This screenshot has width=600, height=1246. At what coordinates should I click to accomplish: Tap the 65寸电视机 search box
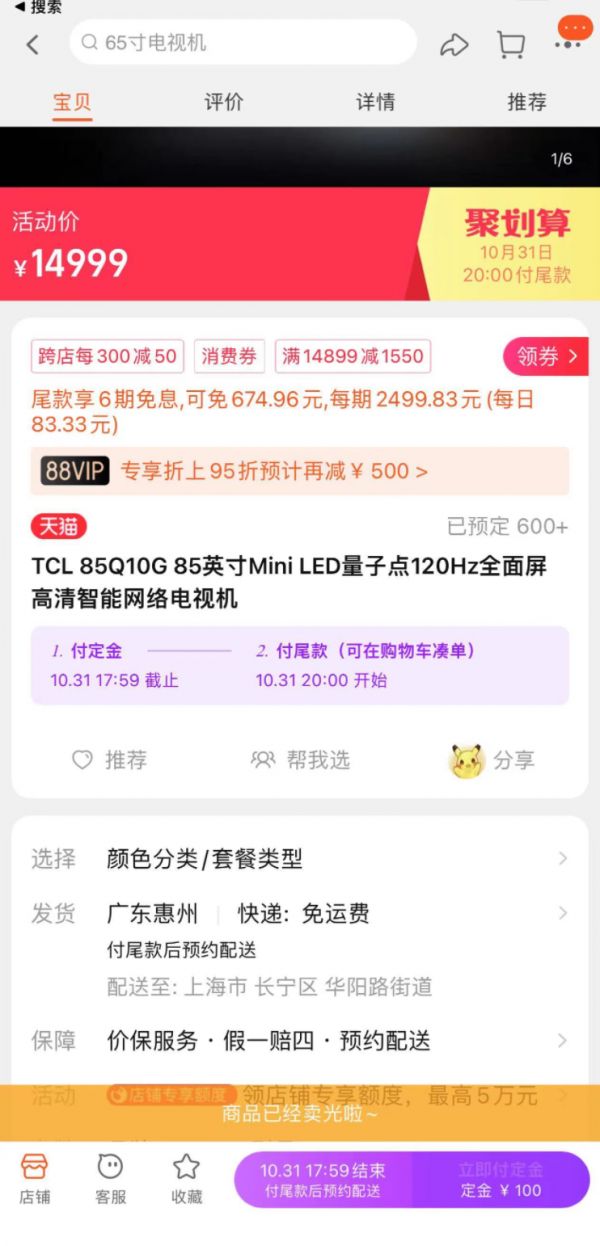[243, 43]
